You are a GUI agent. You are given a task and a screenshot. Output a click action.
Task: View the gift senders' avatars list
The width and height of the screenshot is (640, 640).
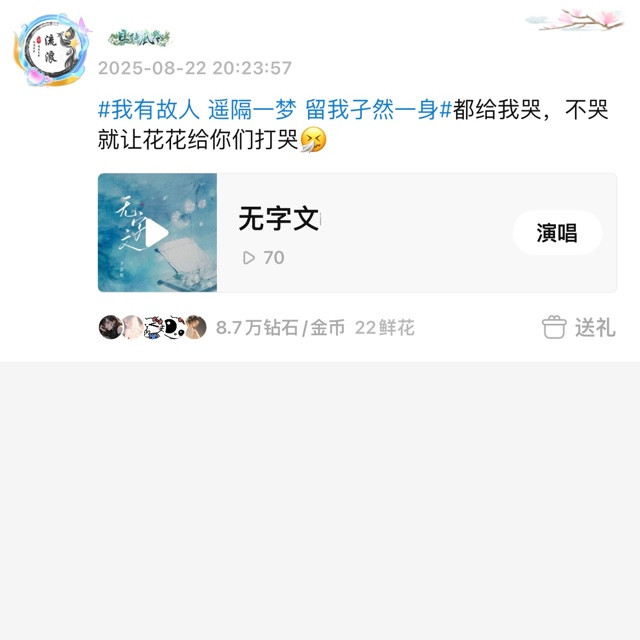click(153, 327)
